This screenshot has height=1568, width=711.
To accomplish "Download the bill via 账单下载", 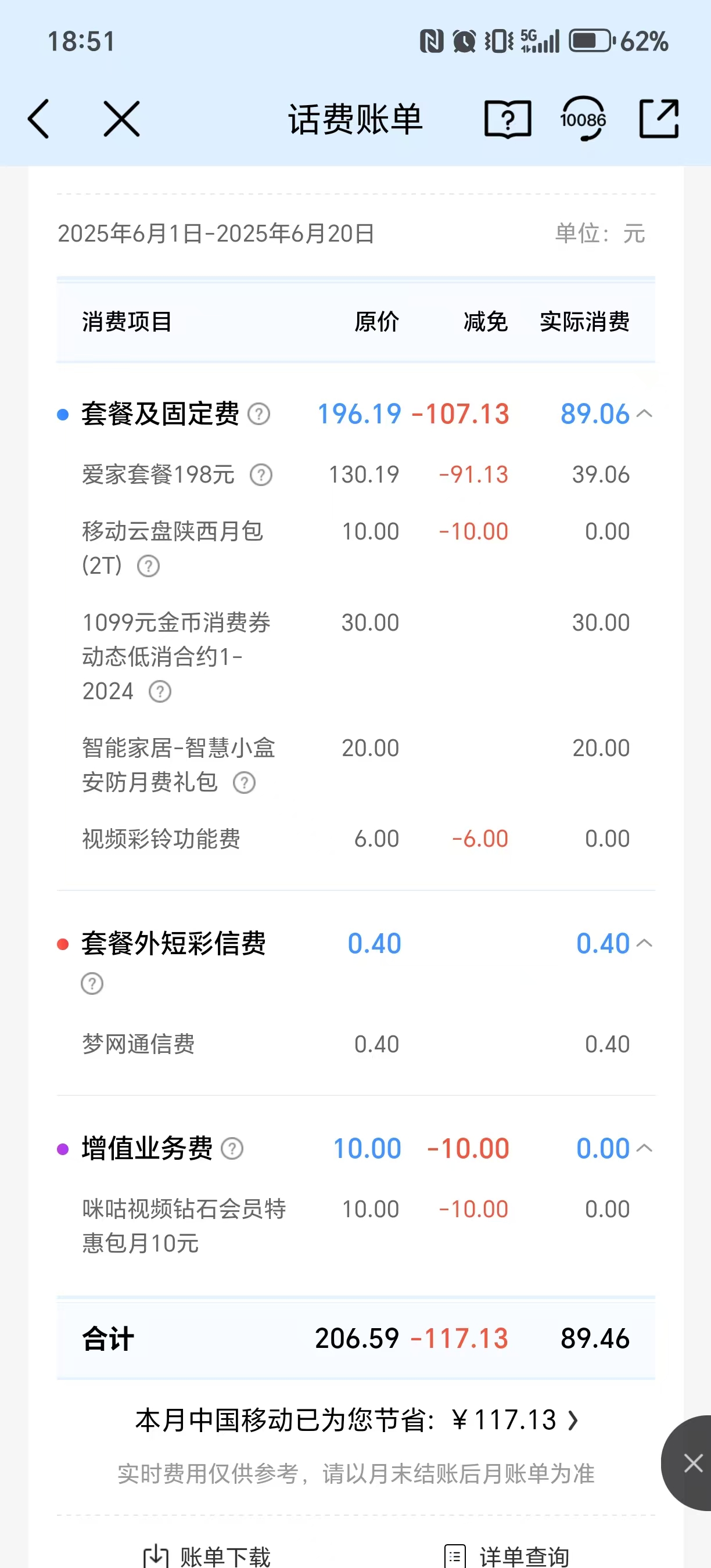I will coord(207,1556).
